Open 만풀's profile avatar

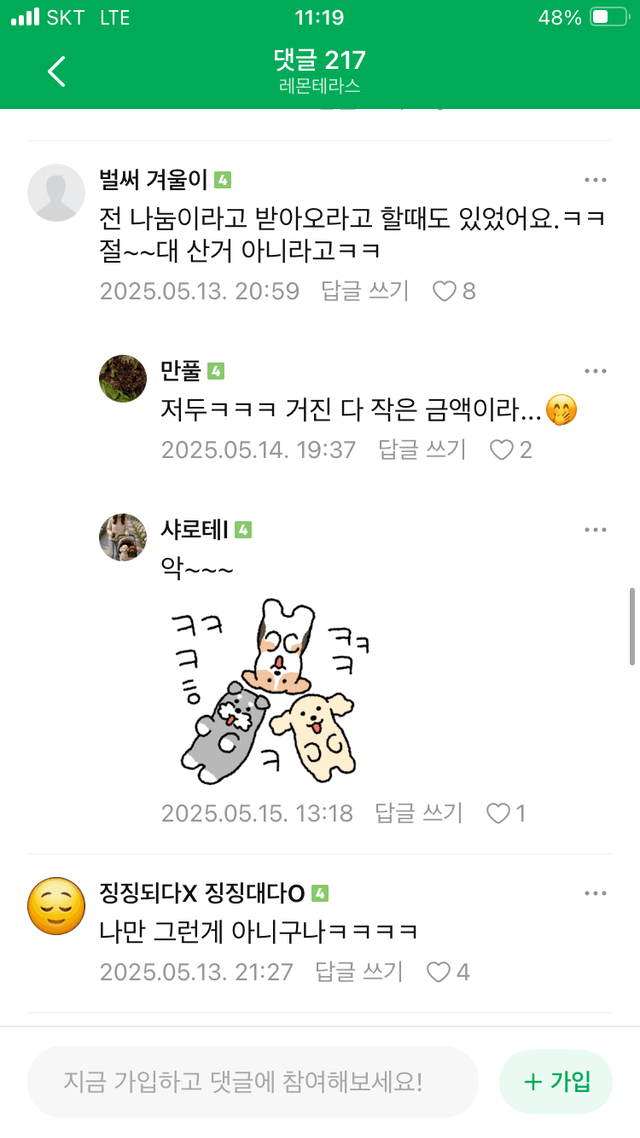[x=123, y=379]
